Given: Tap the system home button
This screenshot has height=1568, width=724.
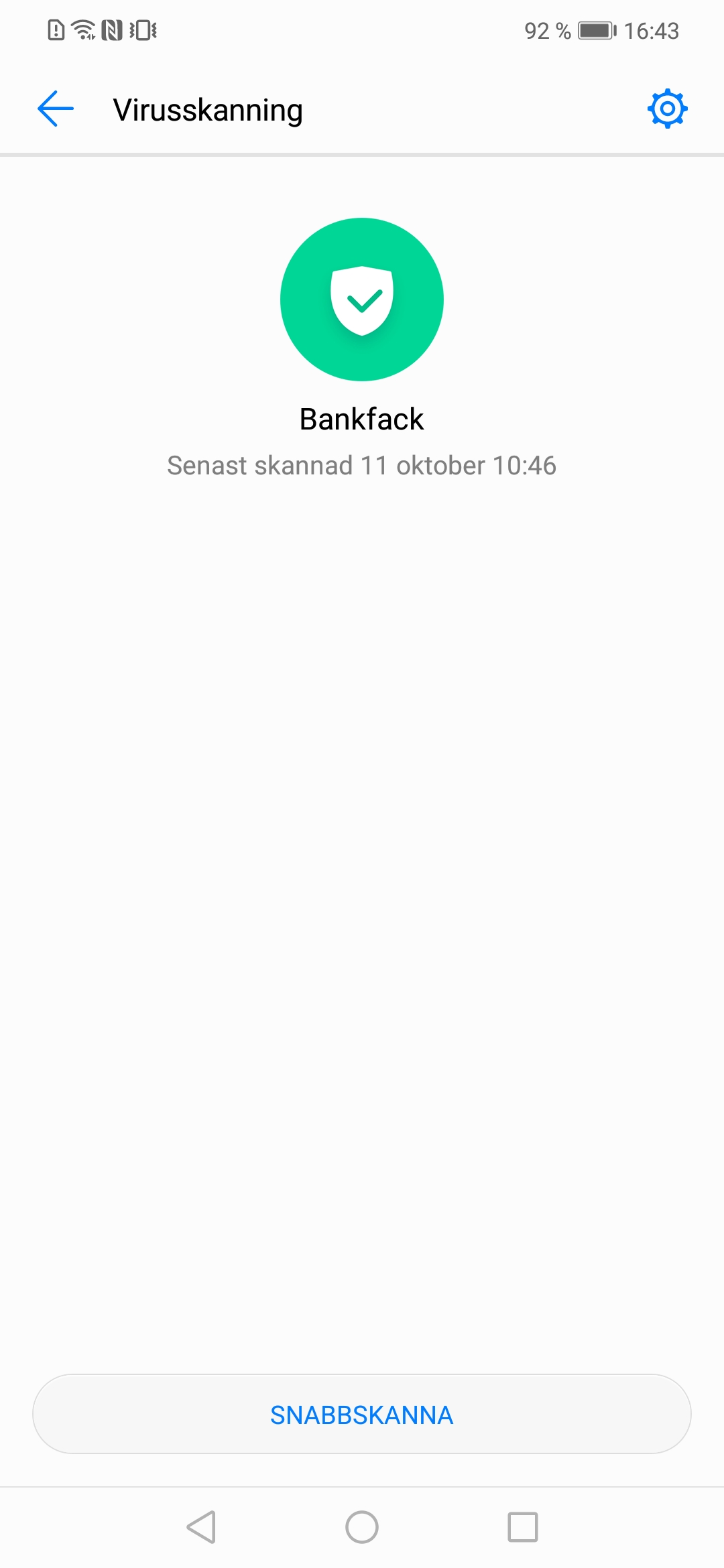Looking at the screenshot, I should click(x=362, y=1527).
